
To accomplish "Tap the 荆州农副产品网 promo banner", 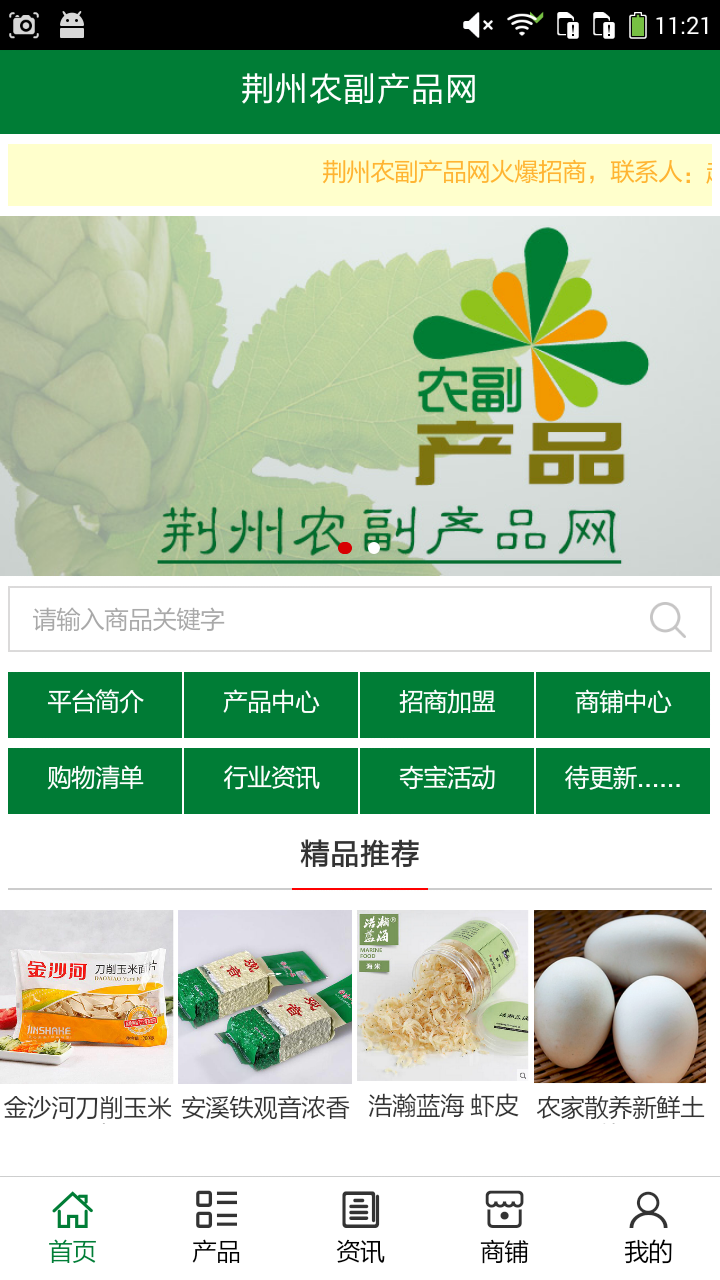I will [x=360, y=395].
